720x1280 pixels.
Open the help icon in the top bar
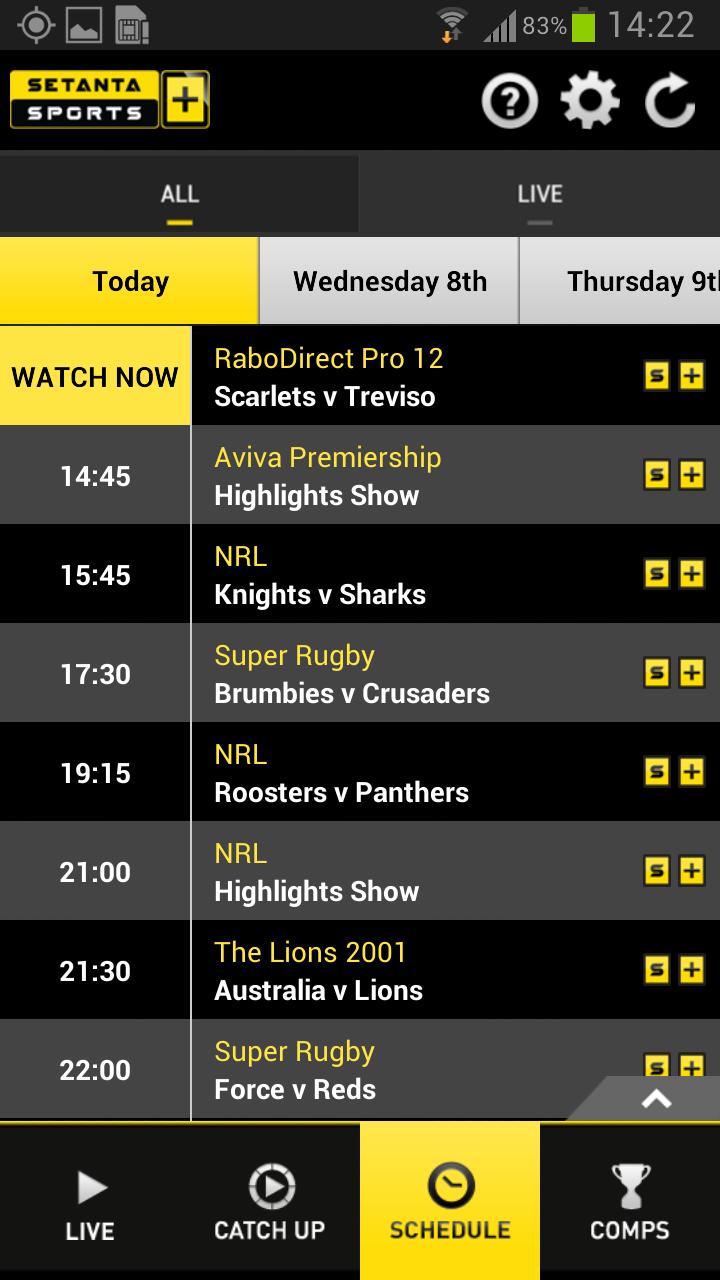click(509, 99)
